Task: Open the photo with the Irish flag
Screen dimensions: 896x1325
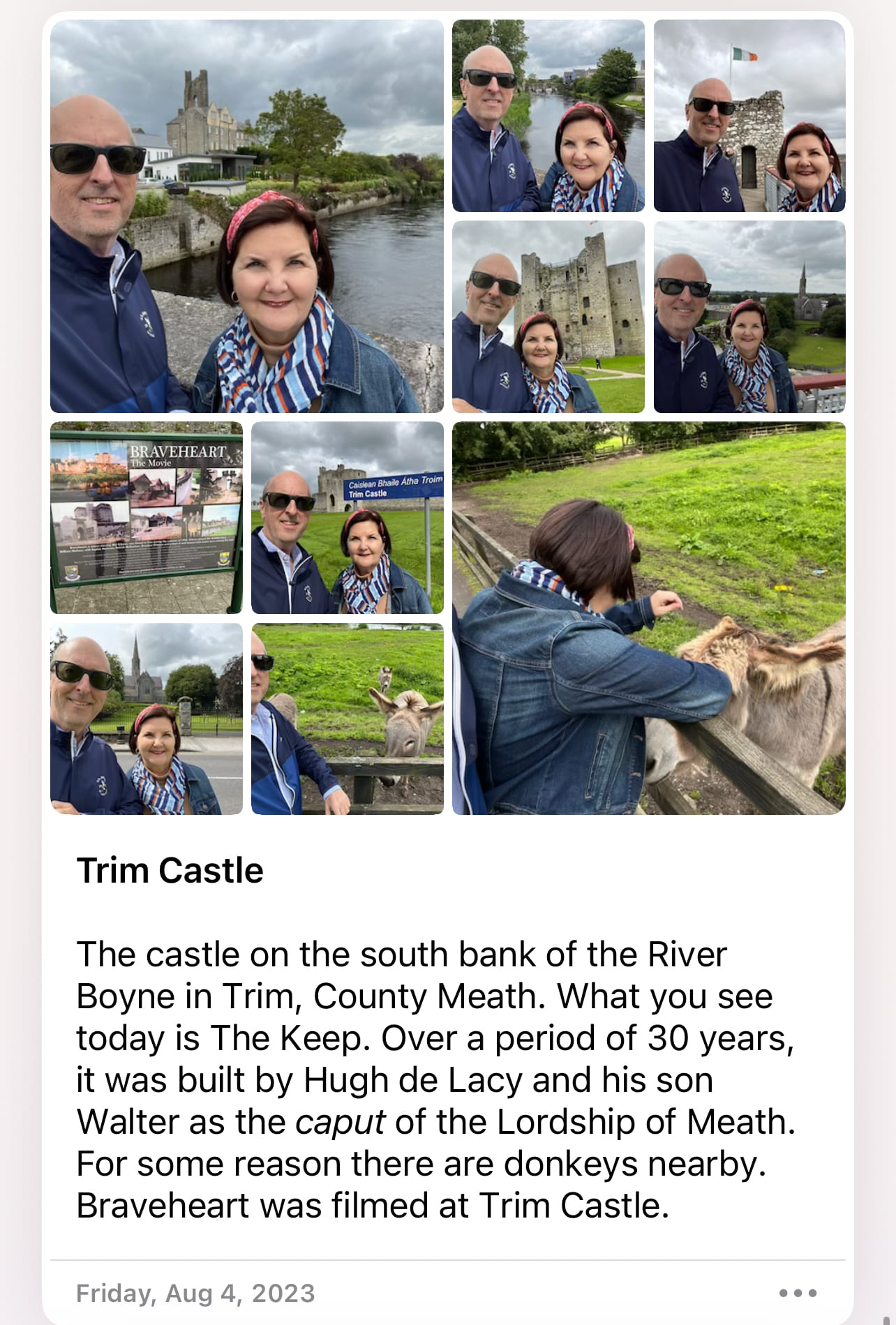Action: pos(749,116)
